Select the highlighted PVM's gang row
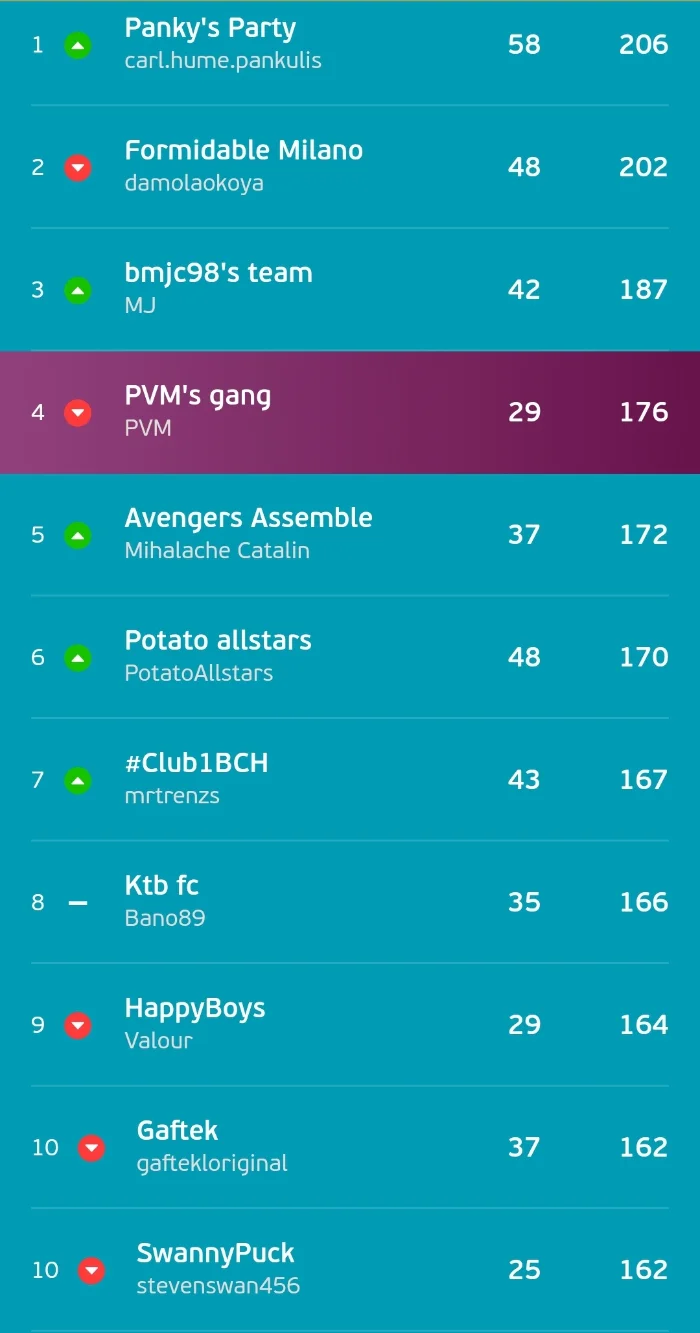 click(350, 412)
